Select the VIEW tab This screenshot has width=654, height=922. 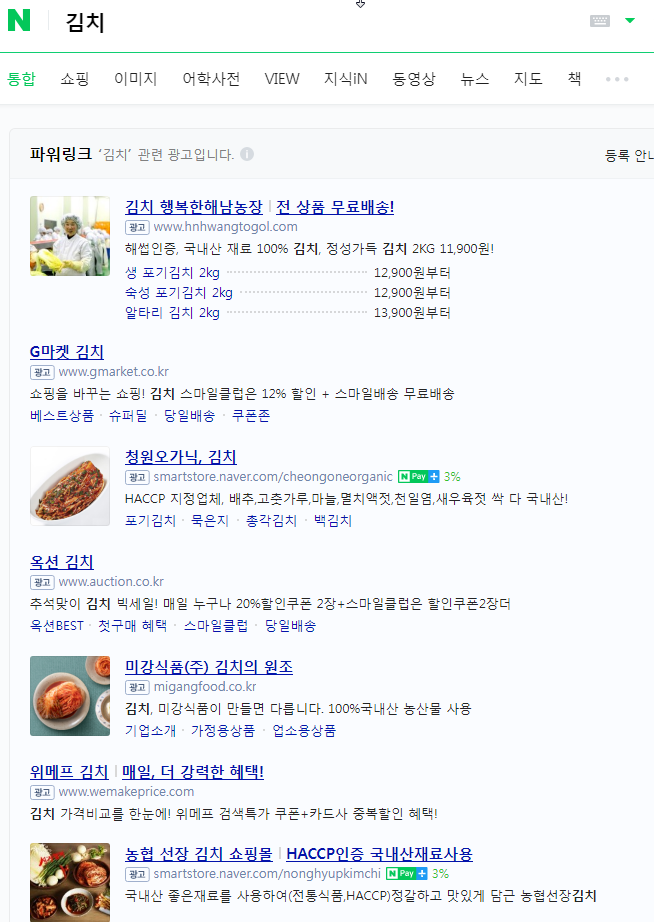click(x=282, y=79)
